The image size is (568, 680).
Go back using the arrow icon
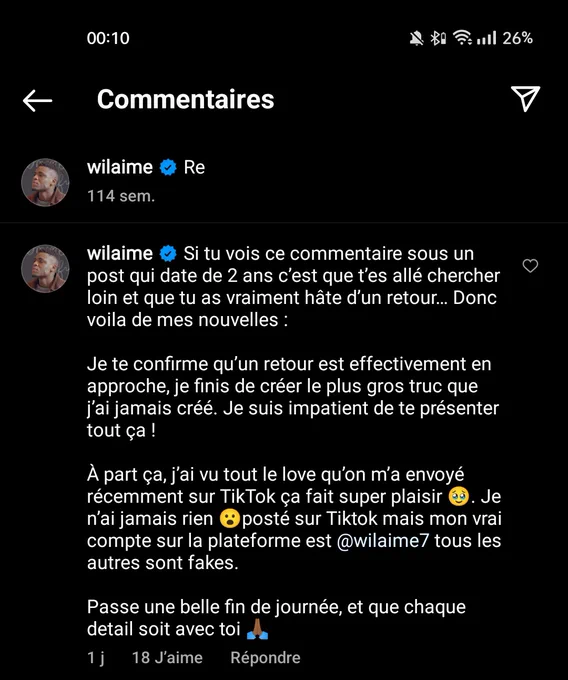point(37,101)
